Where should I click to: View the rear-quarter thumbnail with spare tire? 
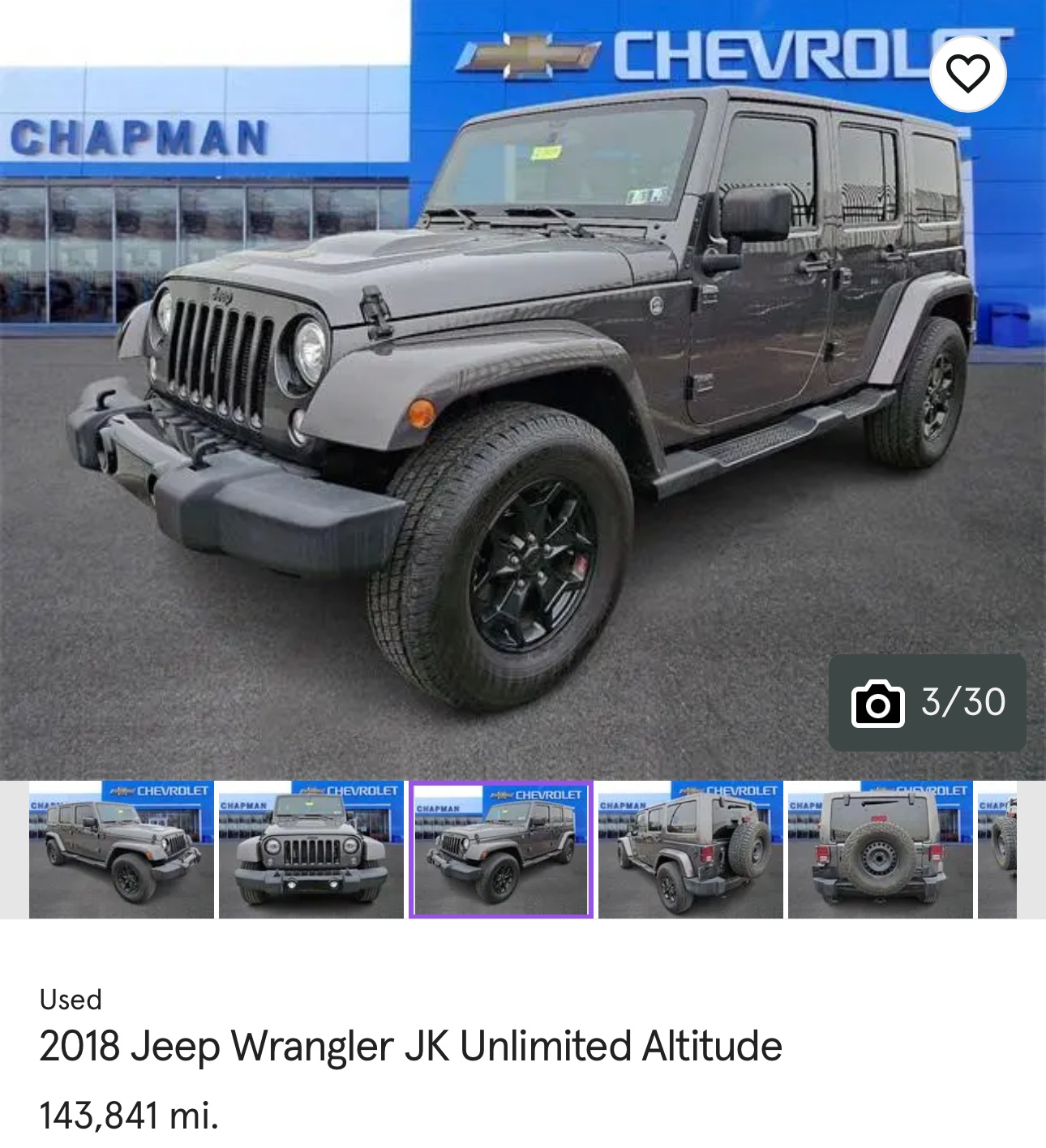click(x=690, y=850)
